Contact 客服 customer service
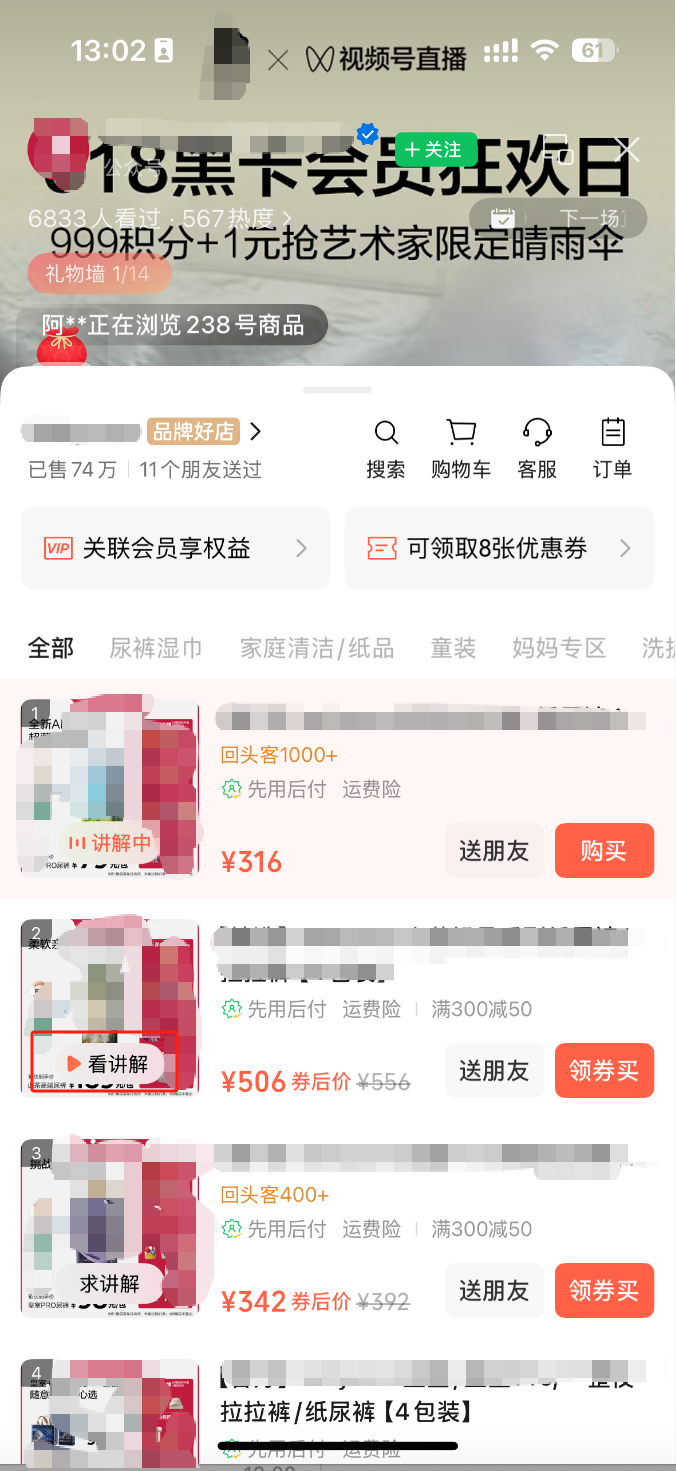This screenshot has height=1471, width=676. tap(538, 448)
